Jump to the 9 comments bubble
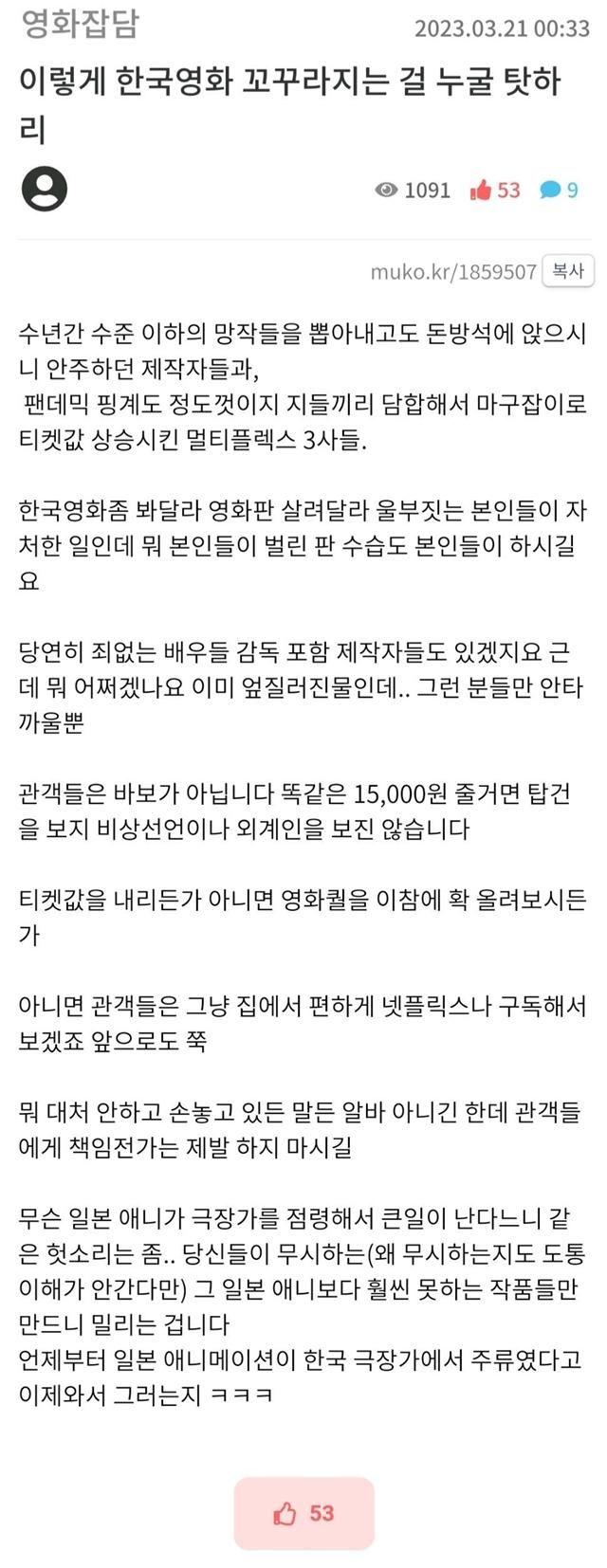Screen dimensions: 607x1568 tap(559, 191)
